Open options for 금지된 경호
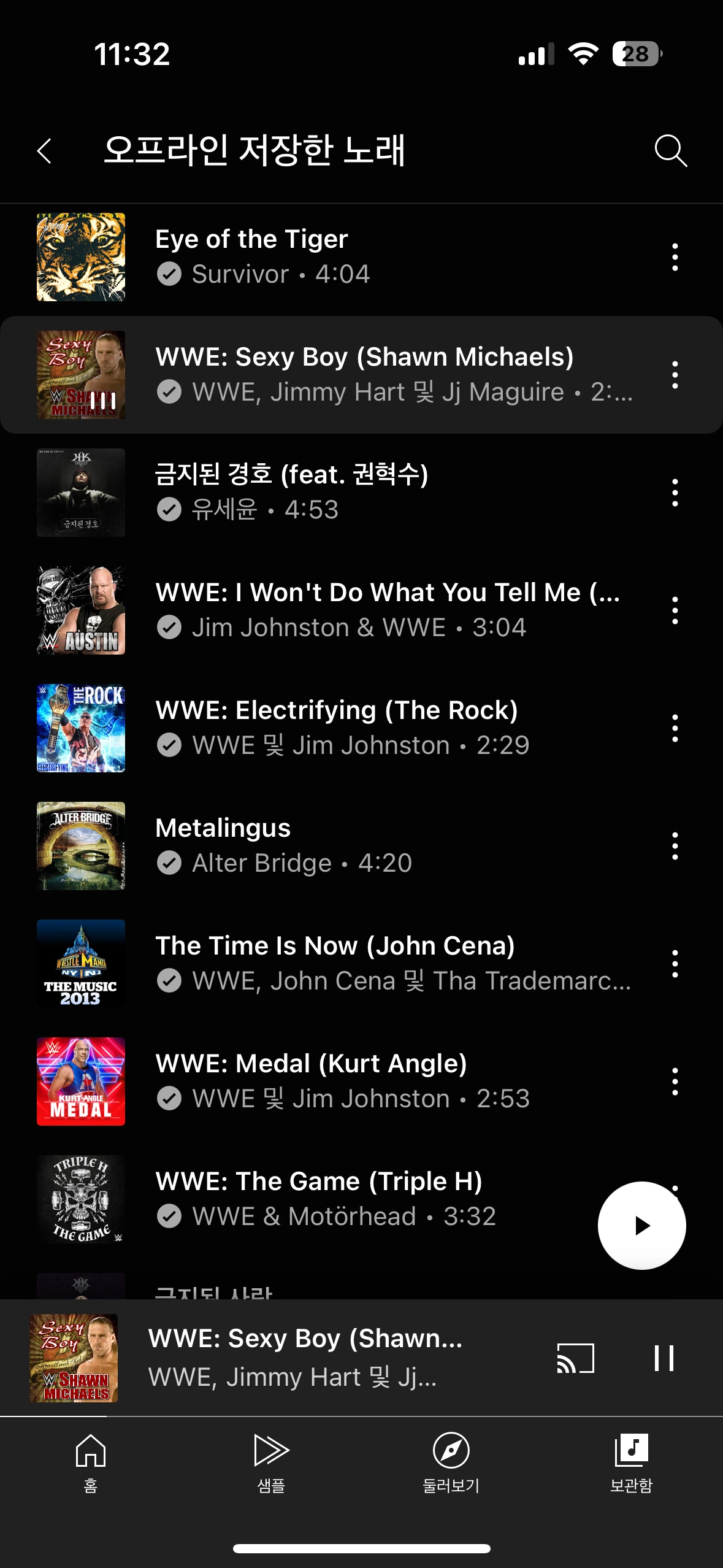723x1568 pixels. (675, 493)
